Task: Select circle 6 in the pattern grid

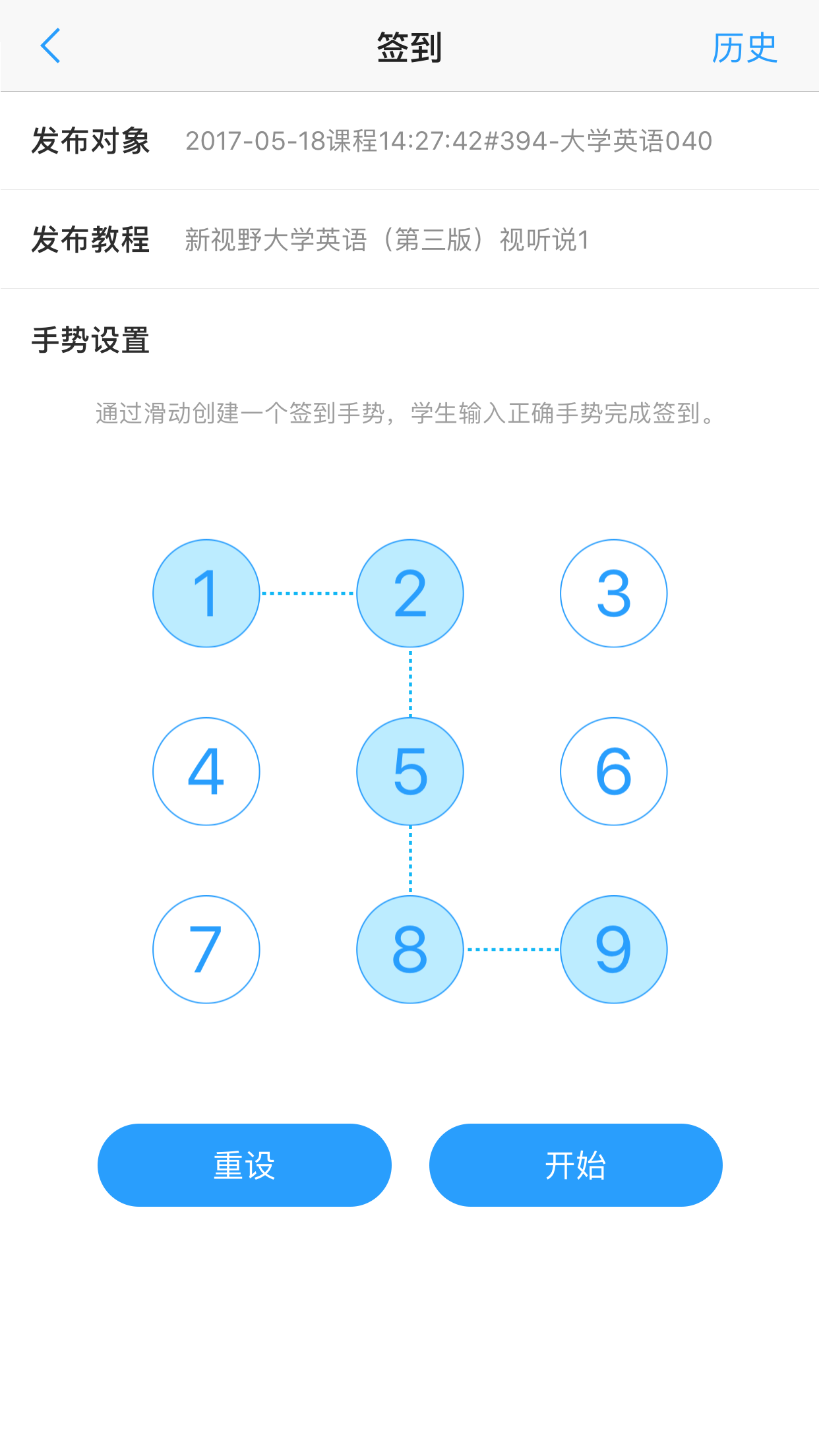Action: (613, 772)
